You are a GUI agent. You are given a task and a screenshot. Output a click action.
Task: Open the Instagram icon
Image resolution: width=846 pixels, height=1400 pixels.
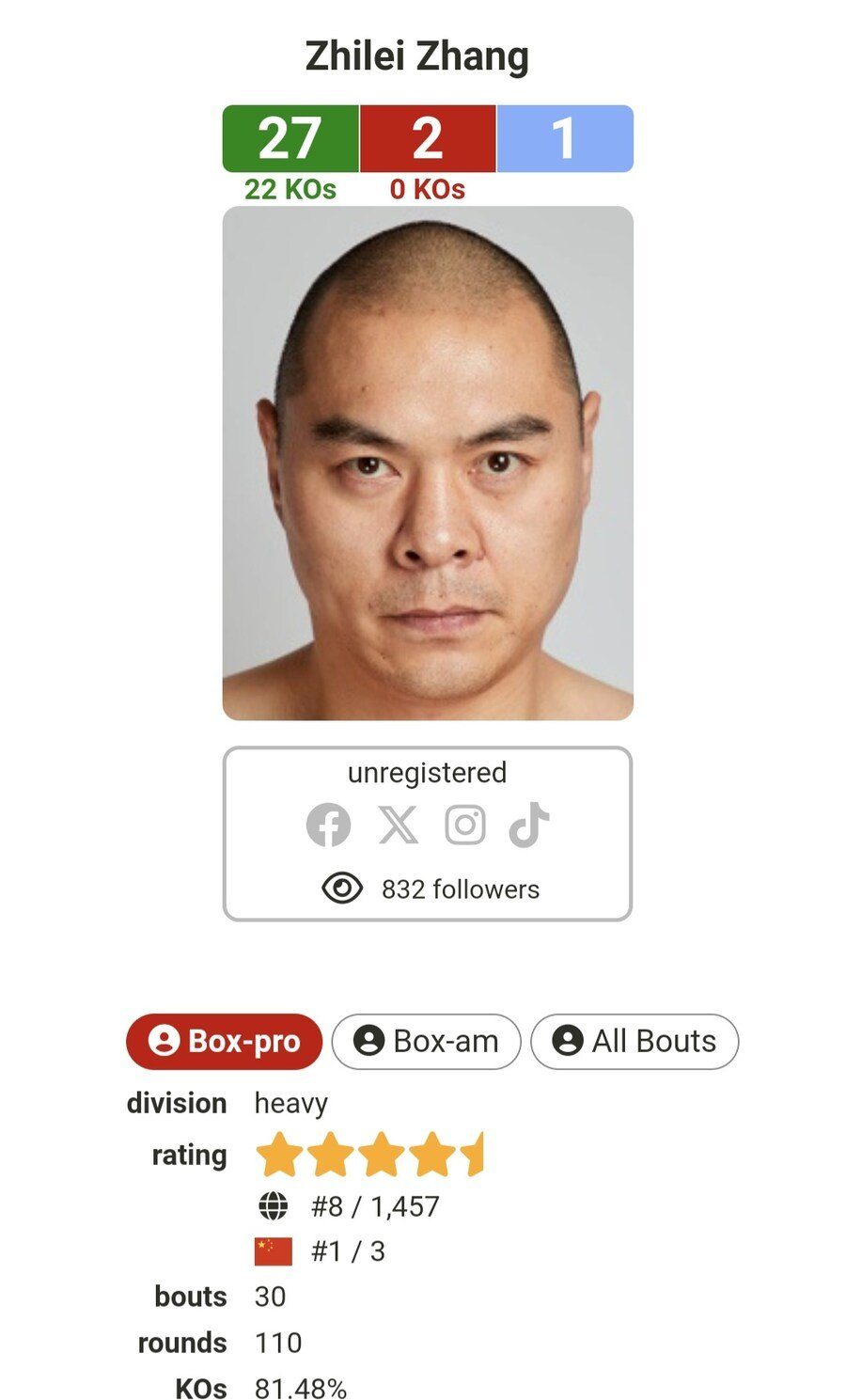pyautogui.click(x=465, y=826)
